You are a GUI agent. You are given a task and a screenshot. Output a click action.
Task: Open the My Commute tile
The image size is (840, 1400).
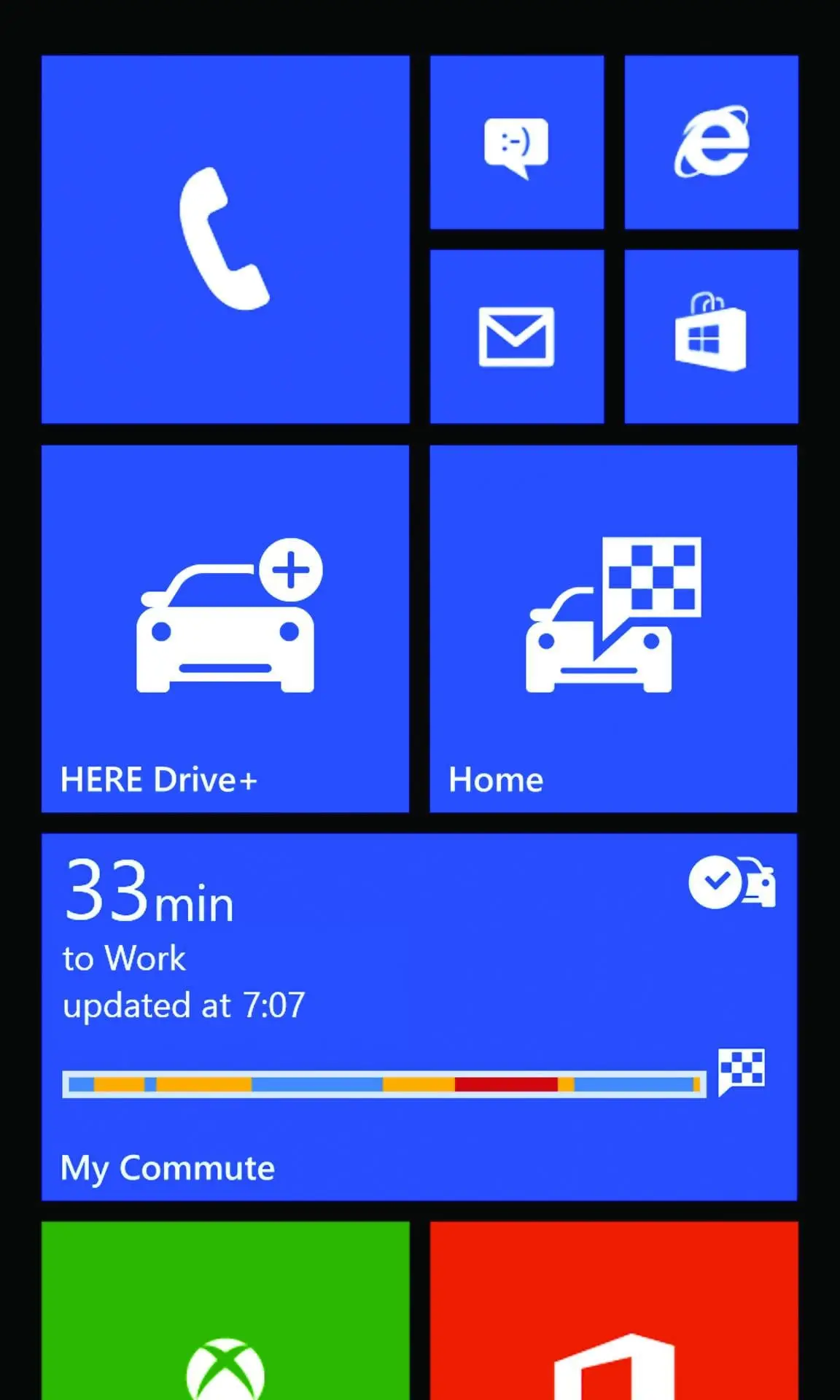(419, 1016)
